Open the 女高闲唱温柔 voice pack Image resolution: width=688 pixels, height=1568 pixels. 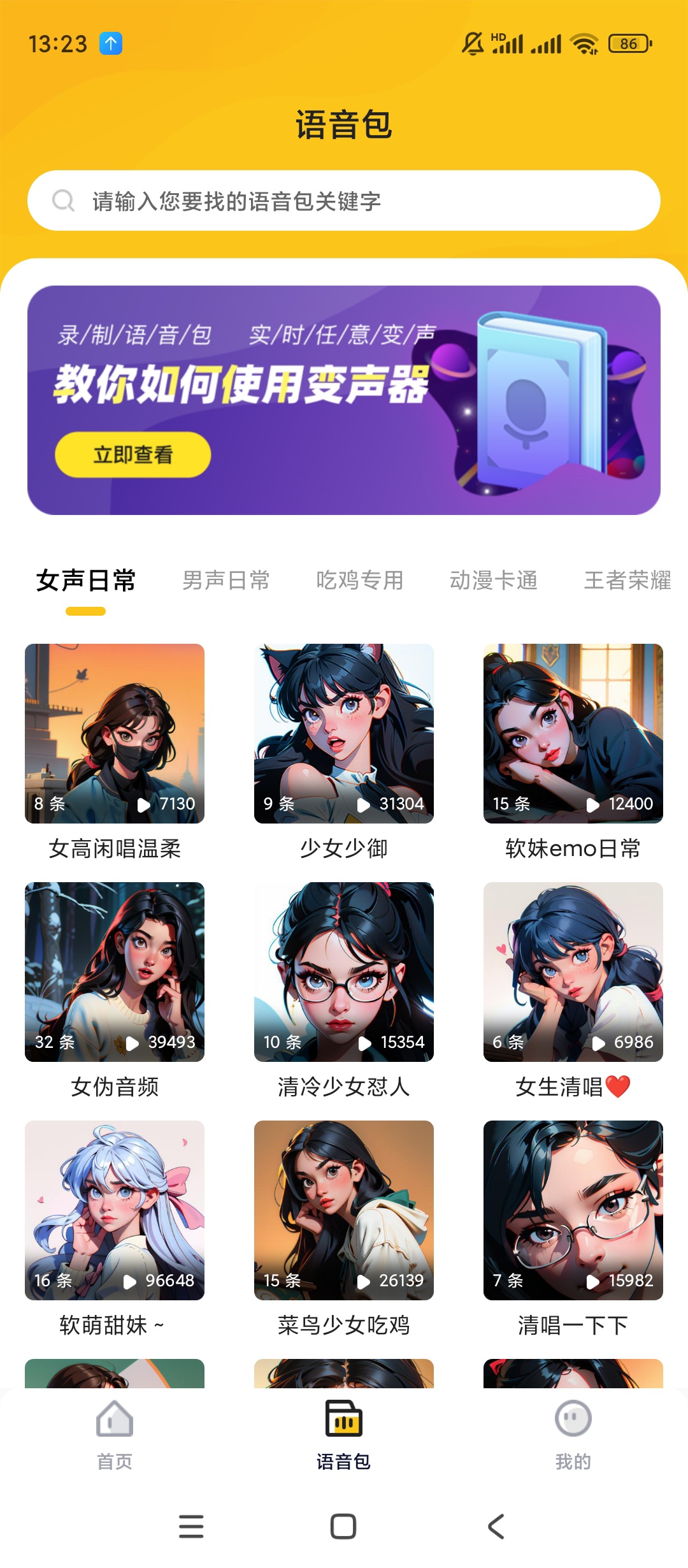115,733
